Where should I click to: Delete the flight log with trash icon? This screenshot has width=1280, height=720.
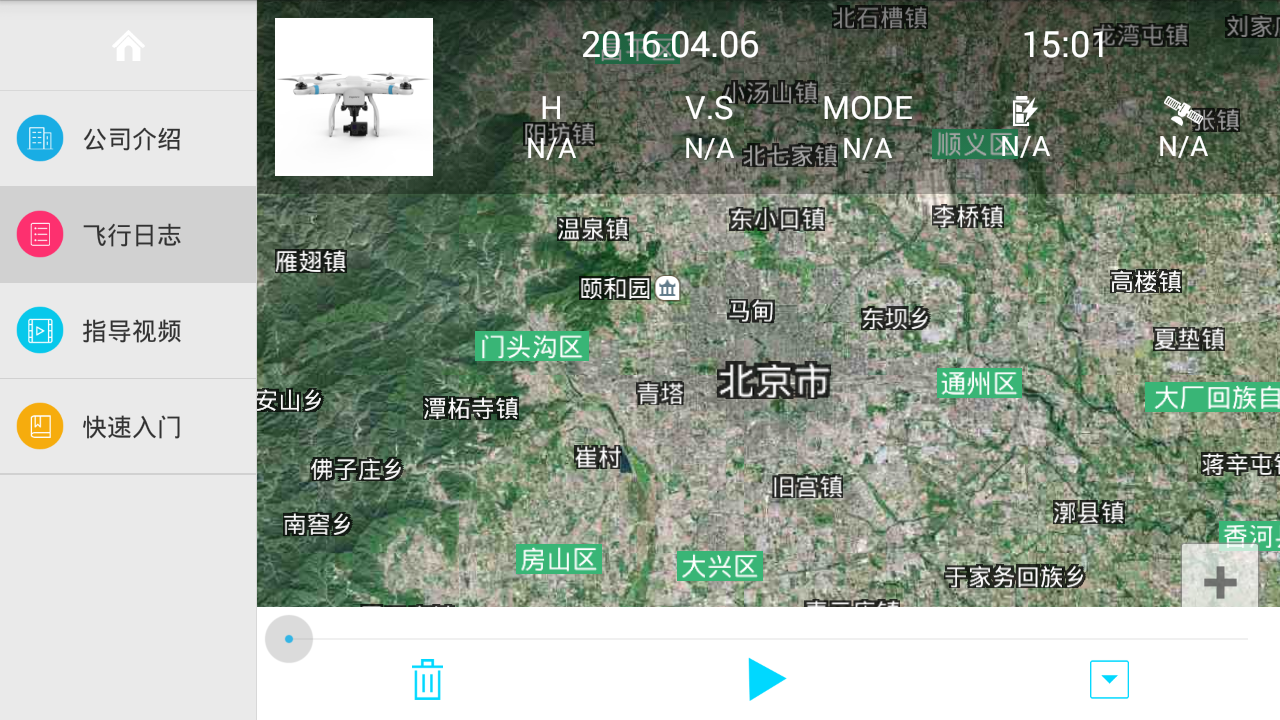click(427, 680)
